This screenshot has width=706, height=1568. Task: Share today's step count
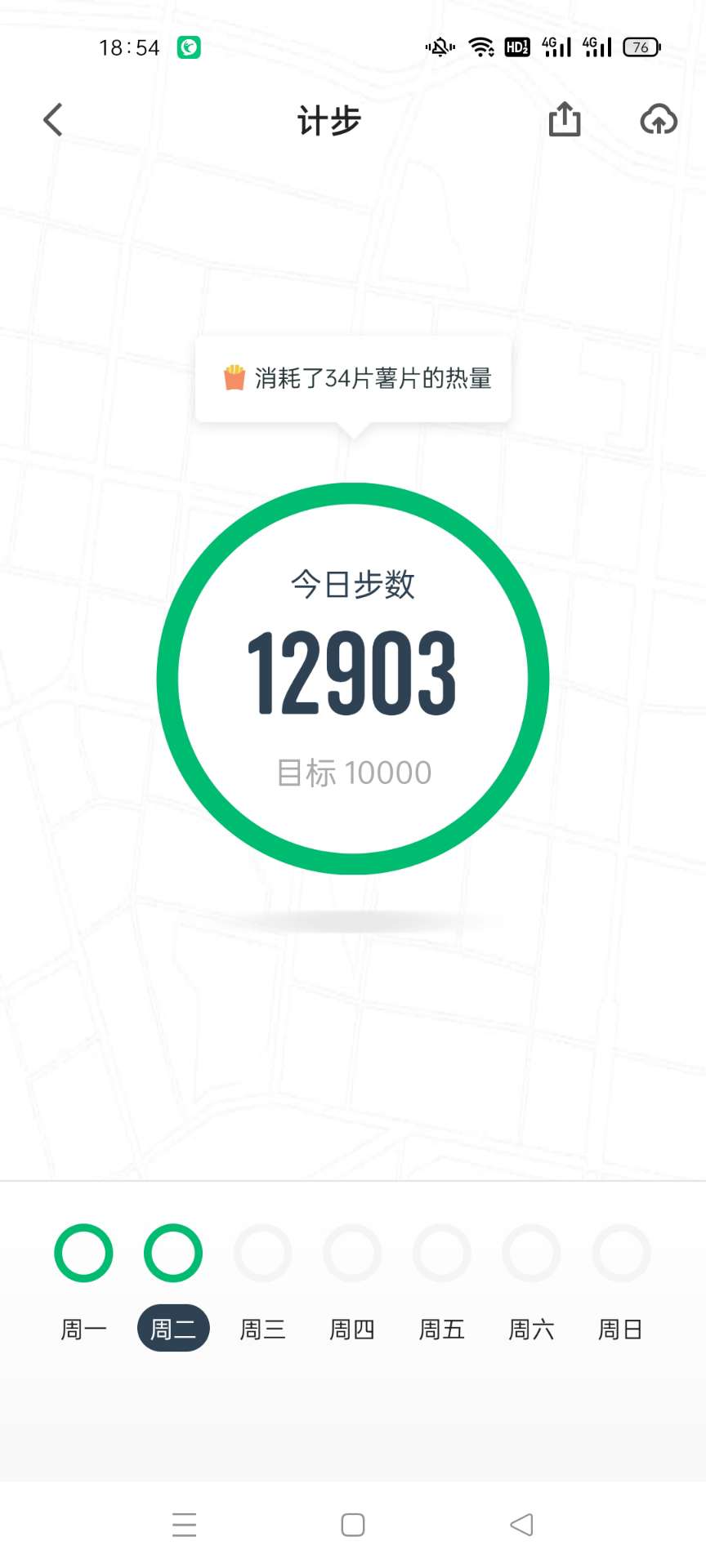pos(565,119)
